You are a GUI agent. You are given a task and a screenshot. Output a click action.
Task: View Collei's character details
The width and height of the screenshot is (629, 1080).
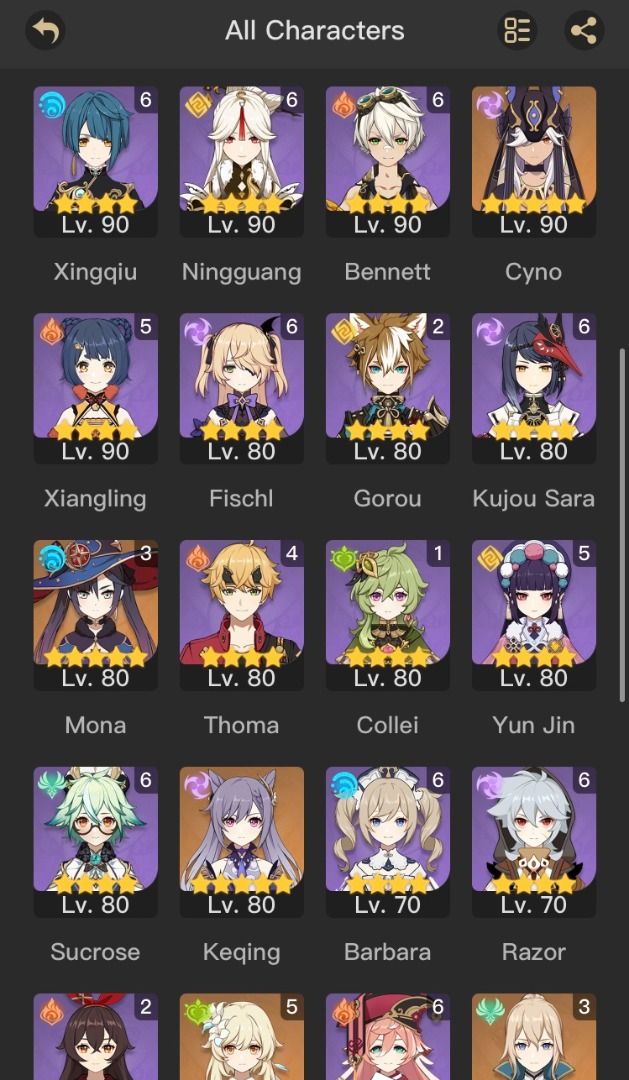click(388, 616)
